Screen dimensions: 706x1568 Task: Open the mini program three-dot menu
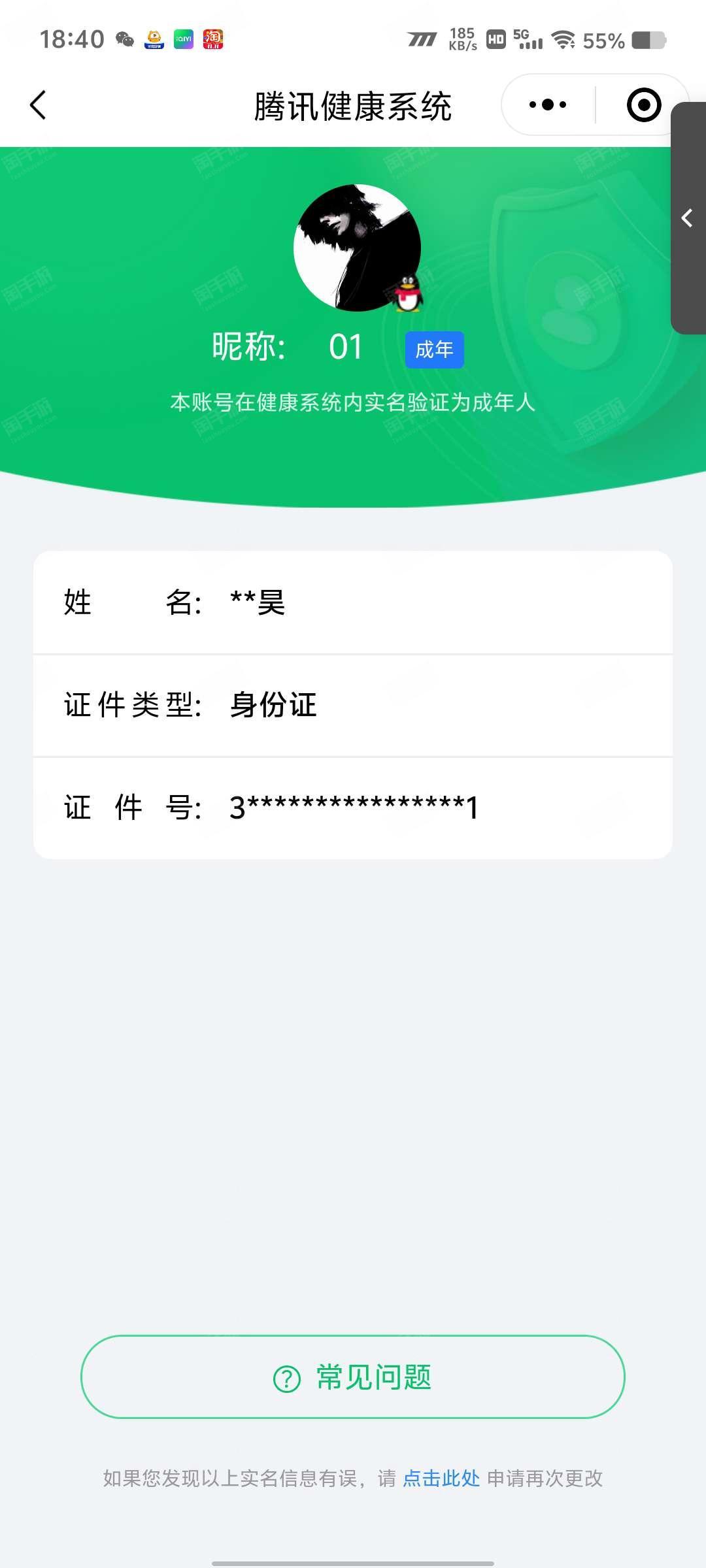(548, 105)
